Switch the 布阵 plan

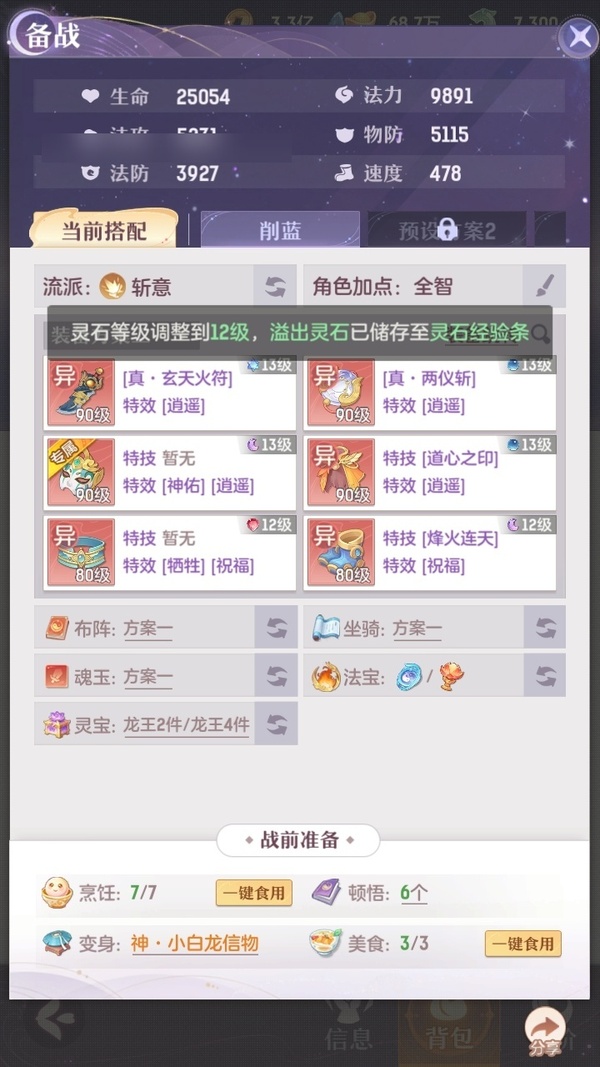pyautogui.click(x=276, y=628)
